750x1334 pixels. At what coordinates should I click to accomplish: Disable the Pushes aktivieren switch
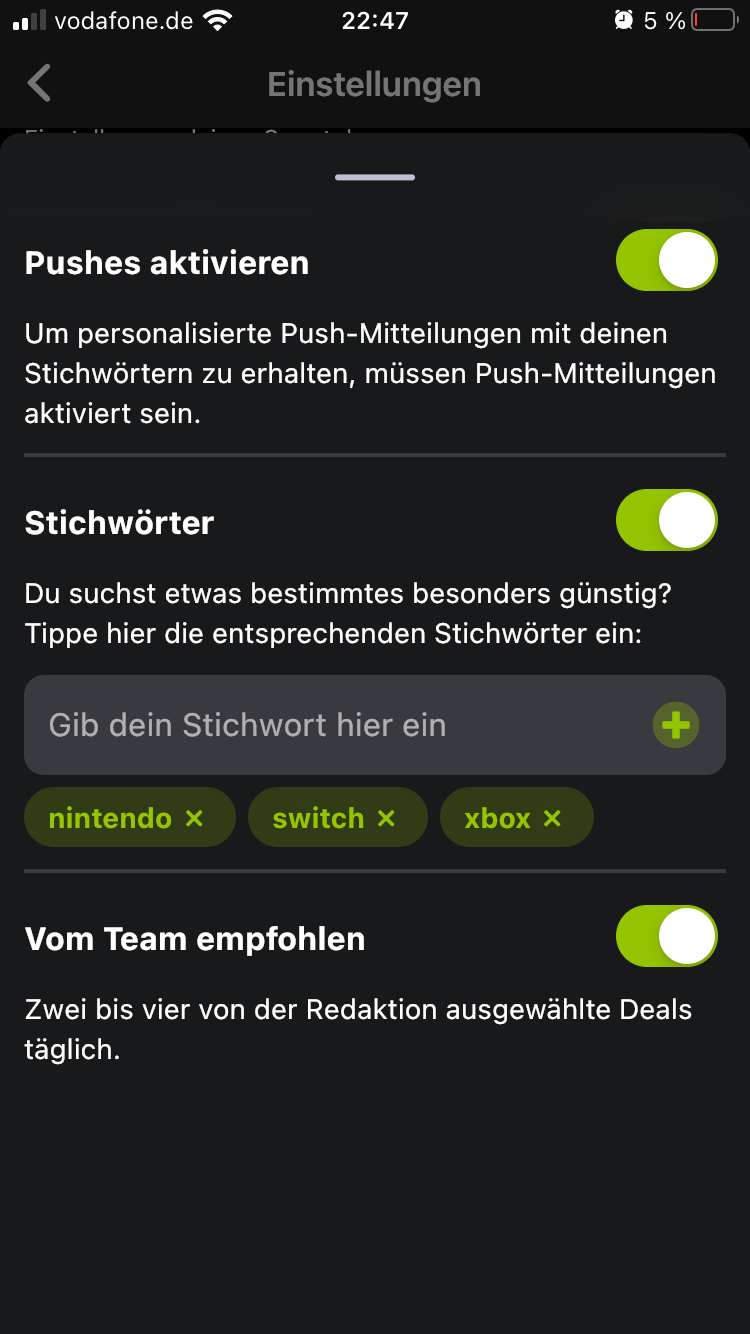tap(666, 261)
